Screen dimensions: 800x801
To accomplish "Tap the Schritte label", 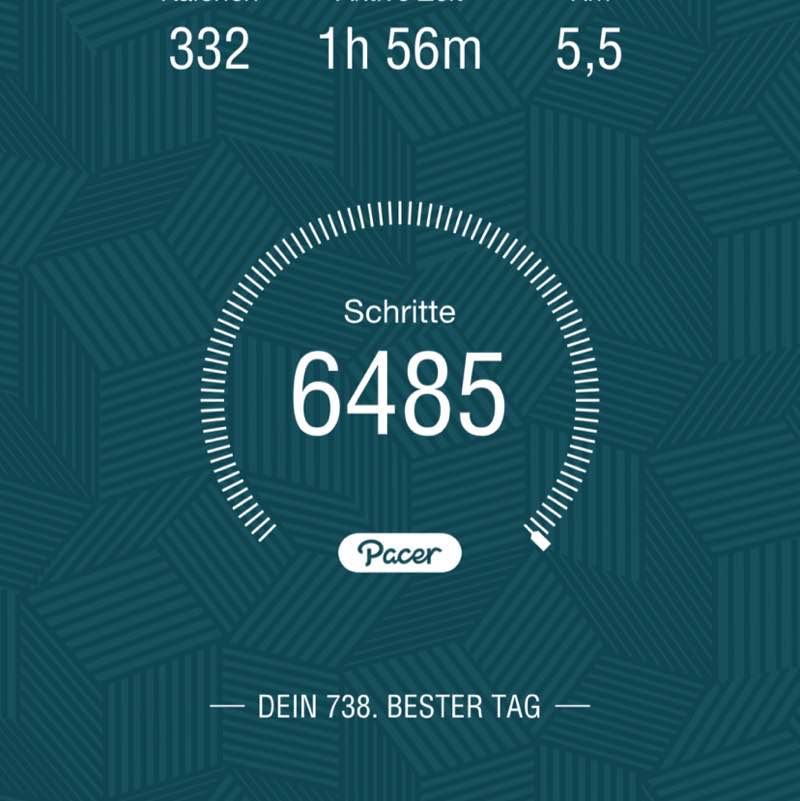I will coord(399,313).
